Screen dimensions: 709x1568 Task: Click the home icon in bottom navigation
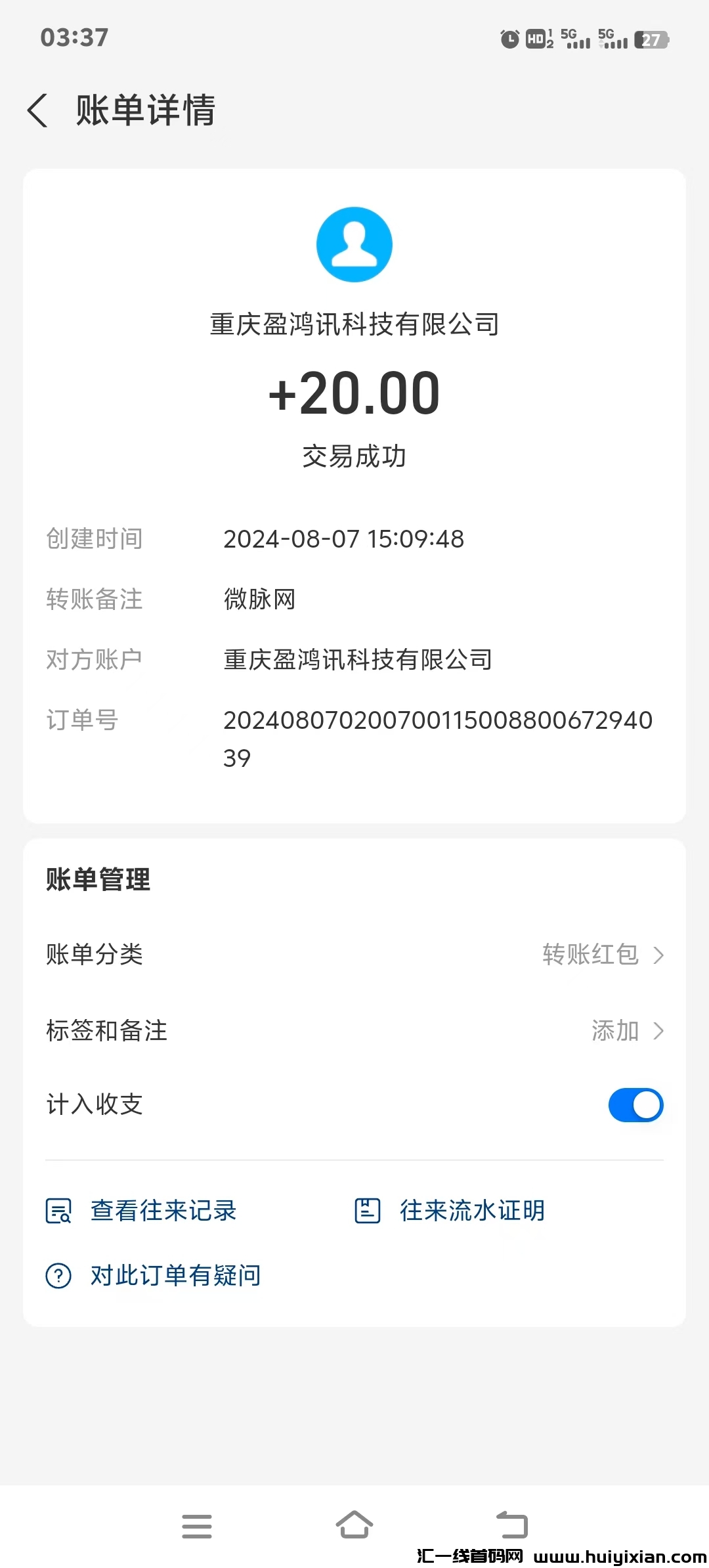[x=354, y=1526]
